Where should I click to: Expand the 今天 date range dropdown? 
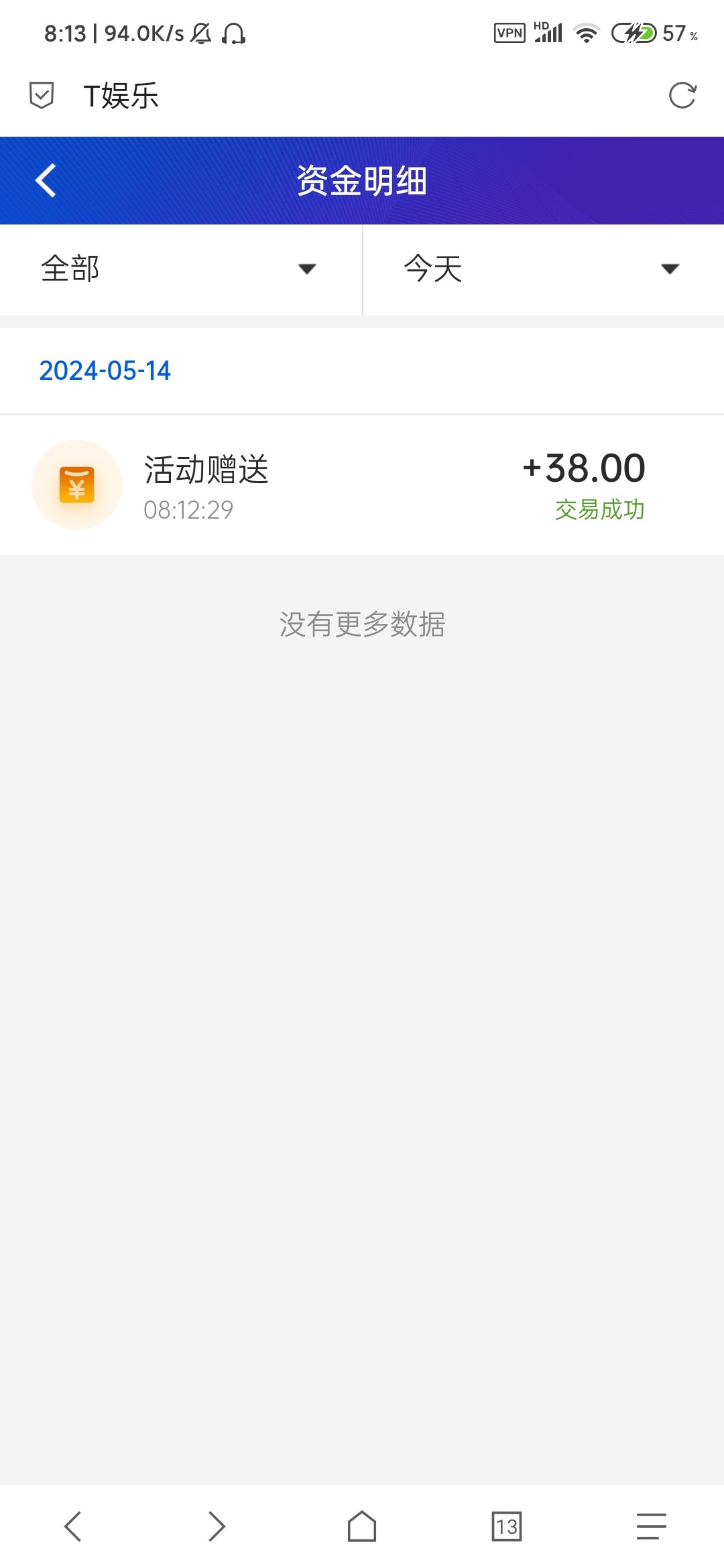coord(542,269)
